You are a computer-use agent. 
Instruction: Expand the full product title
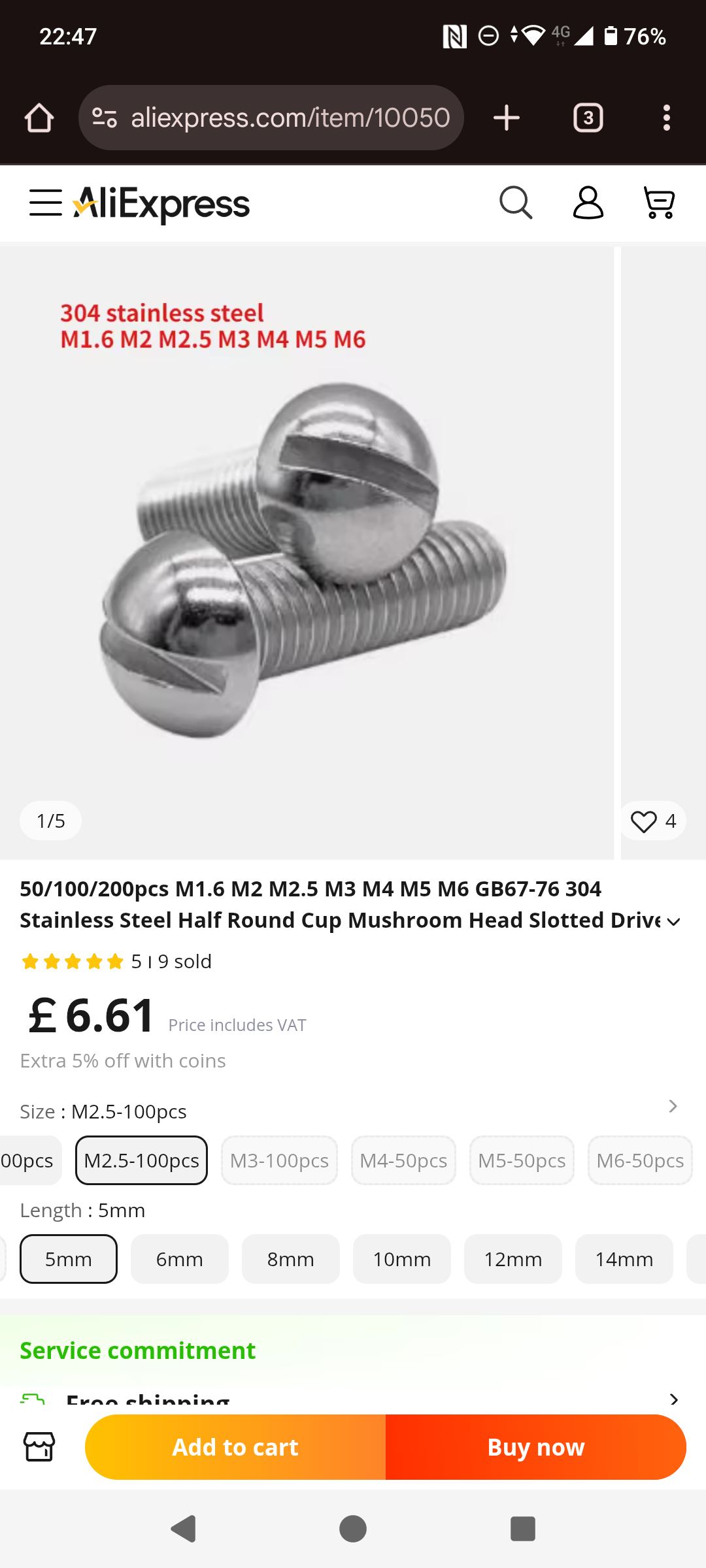click(673, 921)
